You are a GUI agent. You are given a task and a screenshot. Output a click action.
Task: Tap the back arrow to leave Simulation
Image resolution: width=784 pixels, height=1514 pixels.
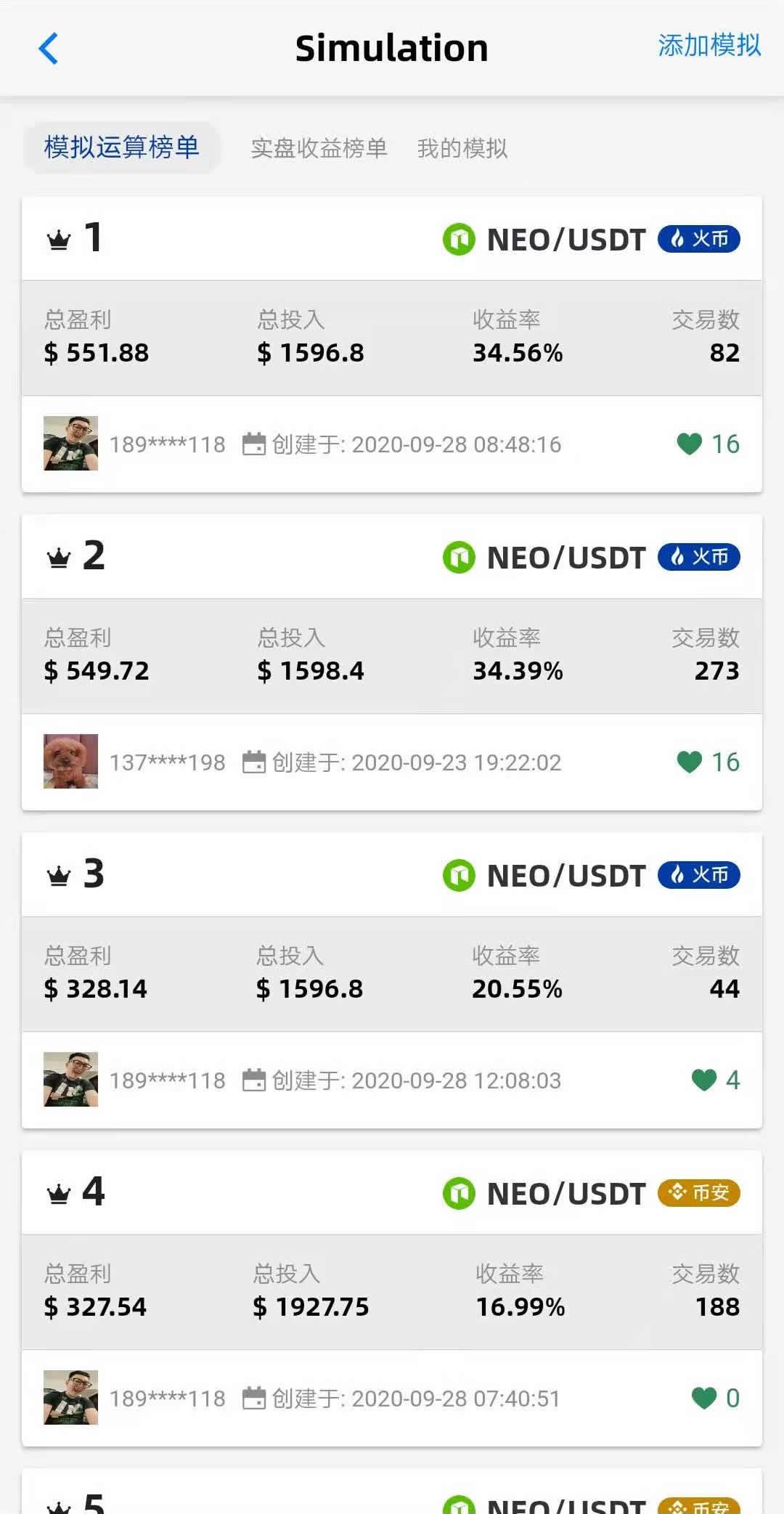click(48, 49)
